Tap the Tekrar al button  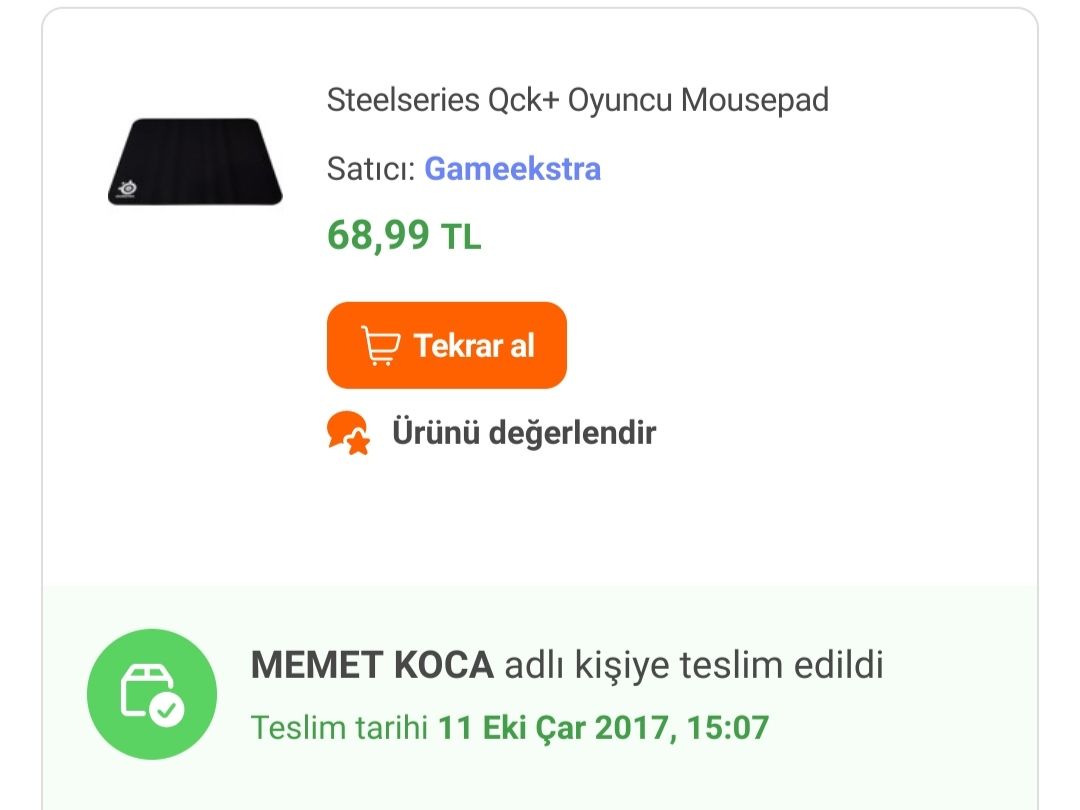[446, 345]
